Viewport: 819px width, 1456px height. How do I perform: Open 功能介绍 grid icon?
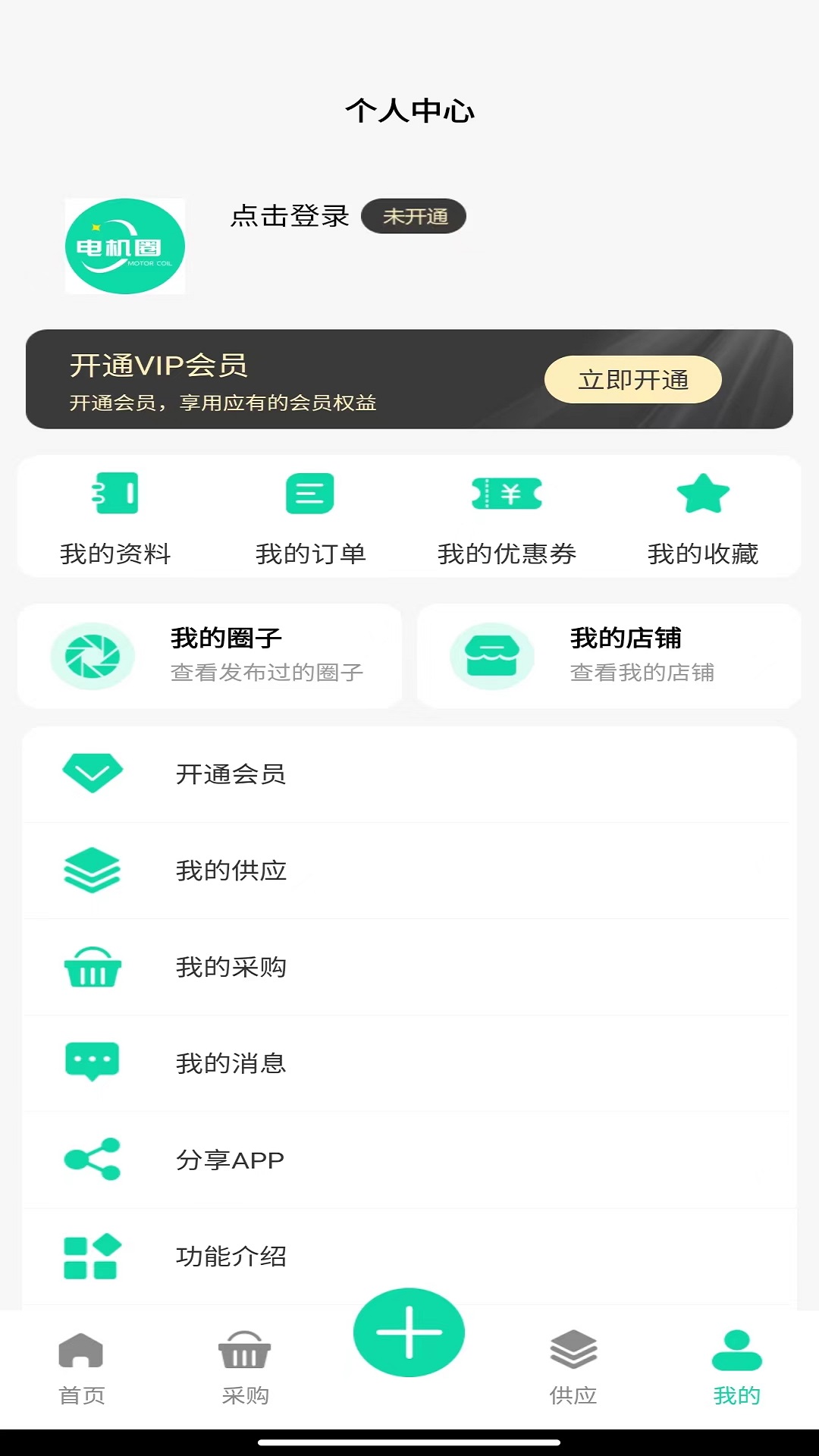(93, 1256)
